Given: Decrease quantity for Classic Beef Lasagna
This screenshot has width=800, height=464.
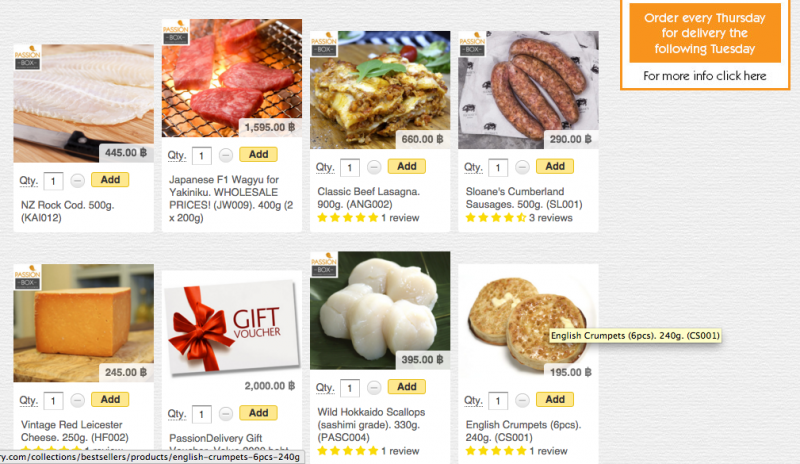Looking at the screenshot, I should point(374,167).
